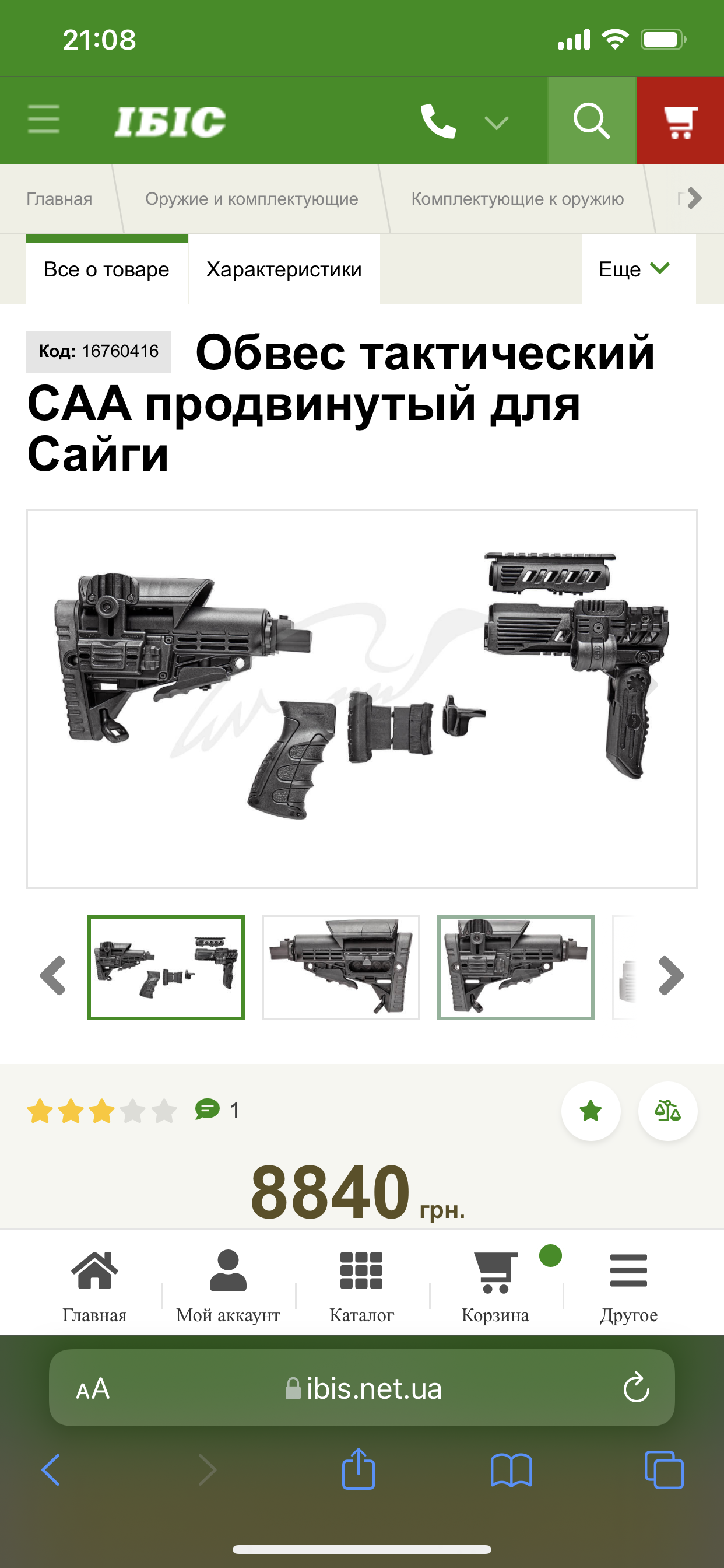Select the second product photo thumbnail
This screenshot has width=724, height=1568.
point(340,967)
